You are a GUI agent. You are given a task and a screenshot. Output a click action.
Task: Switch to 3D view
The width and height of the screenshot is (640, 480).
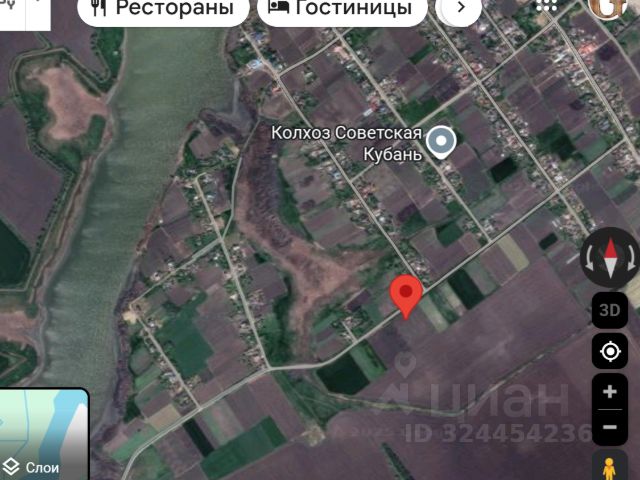click(x=609, y=310)
